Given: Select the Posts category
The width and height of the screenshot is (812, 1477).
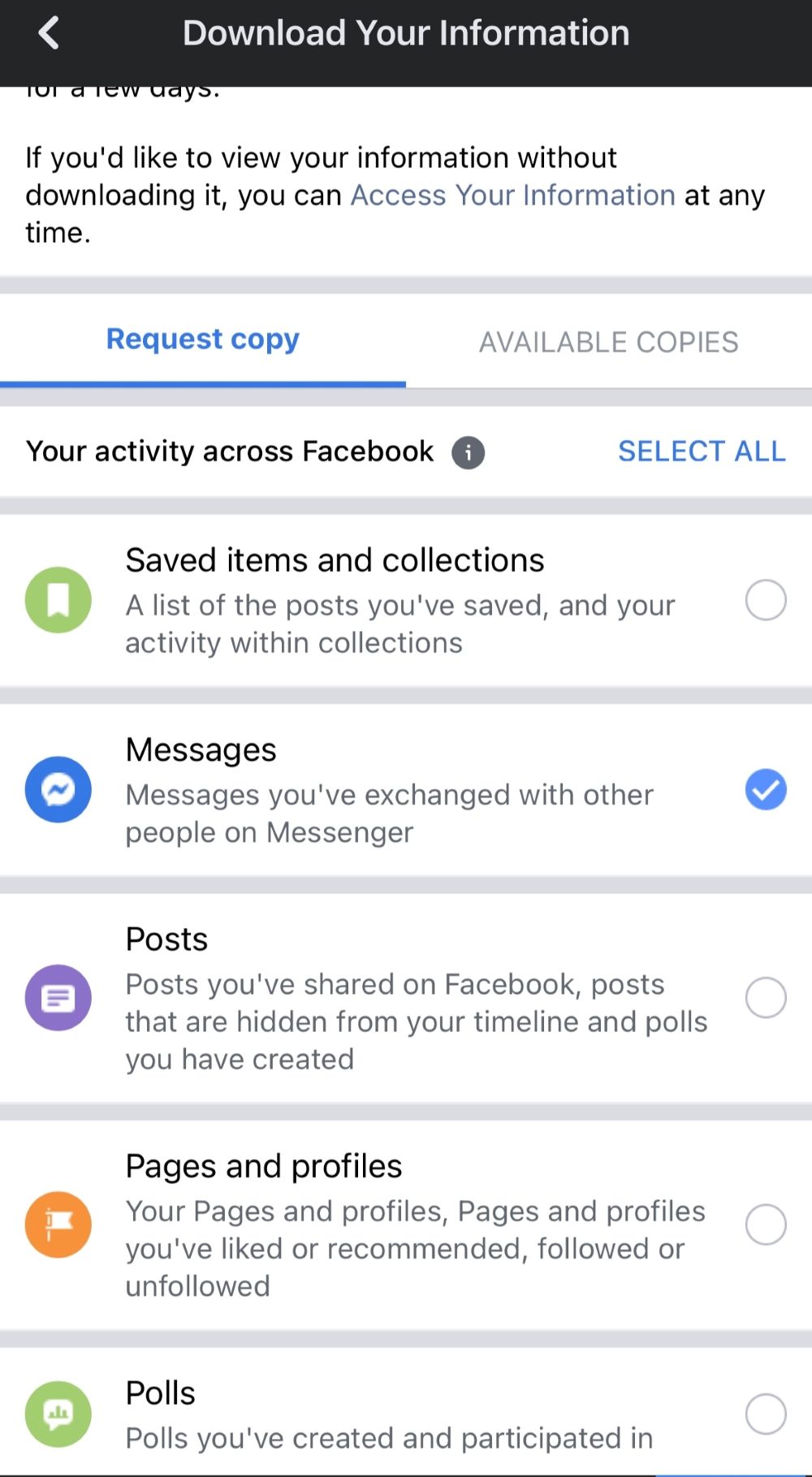Looking at the screenshot, I should pyautogui.click(x=766, y=997).
